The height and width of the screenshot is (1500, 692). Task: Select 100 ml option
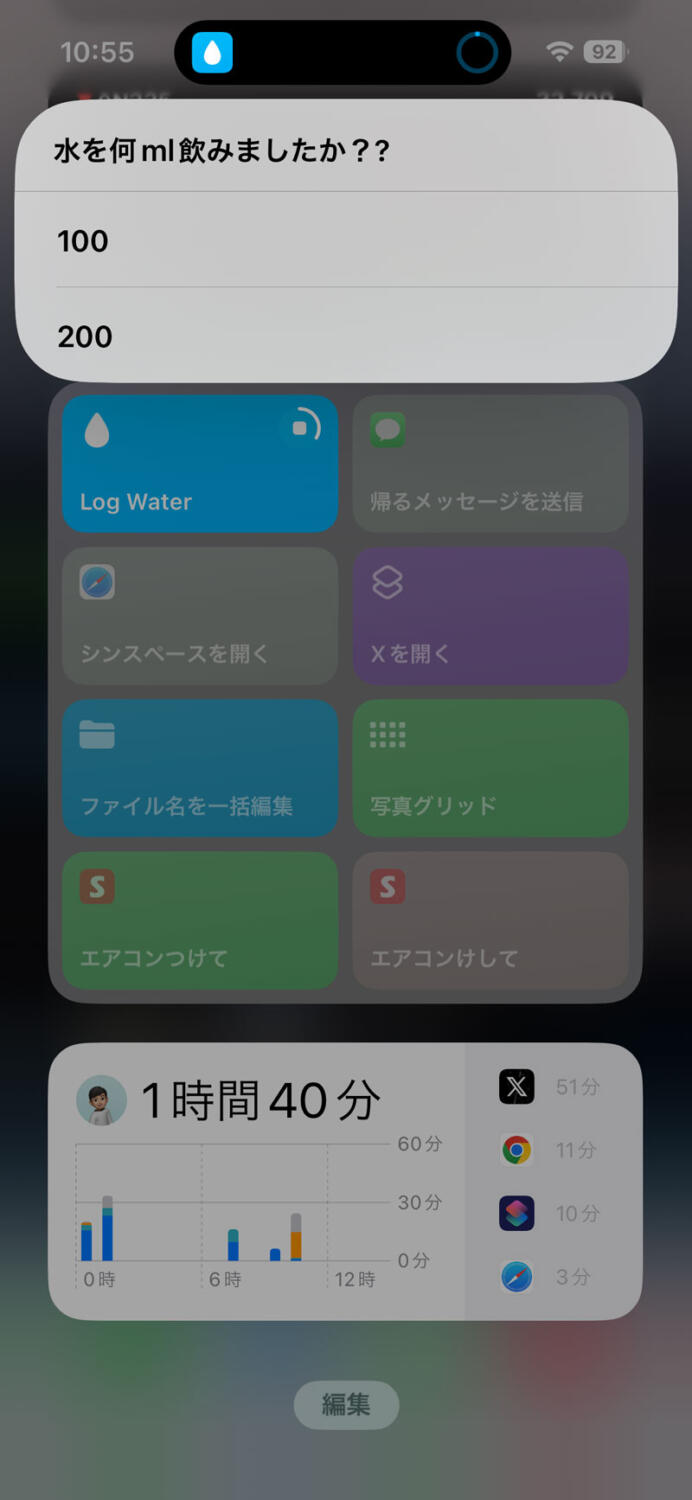click(345, 241)
